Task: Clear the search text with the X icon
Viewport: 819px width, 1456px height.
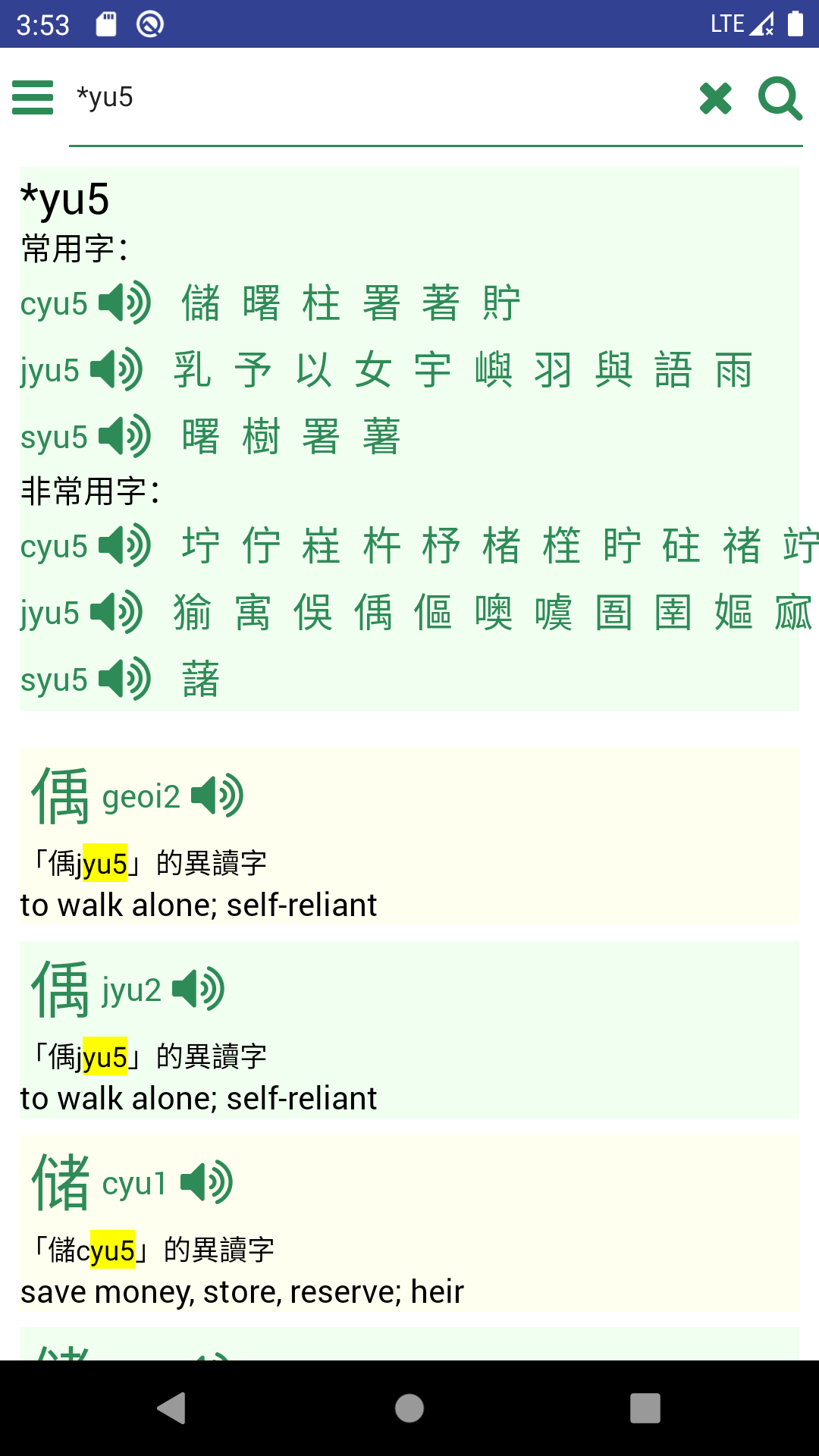Action: (716, 99)
